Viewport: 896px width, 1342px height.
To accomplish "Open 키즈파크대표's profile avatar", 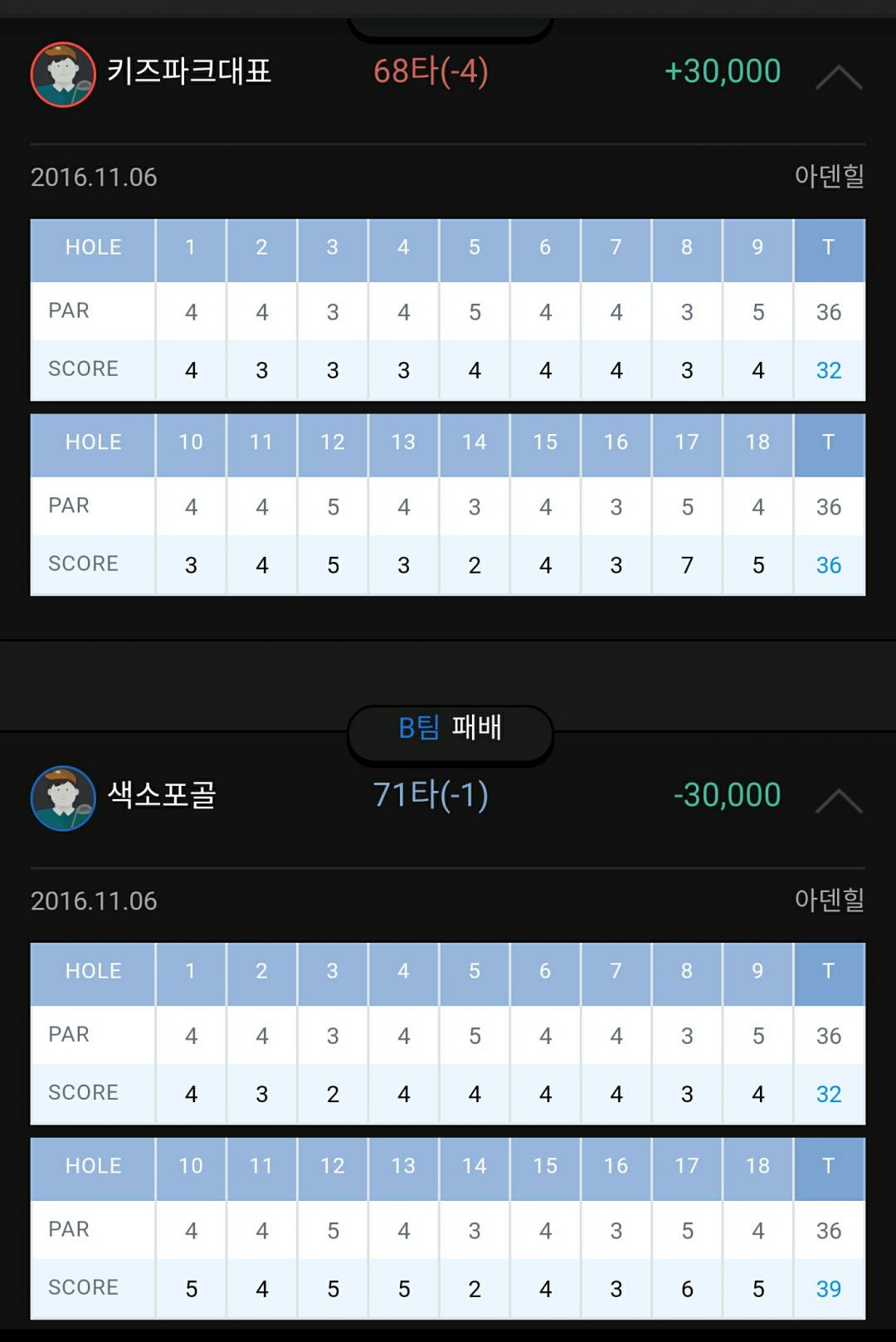I will click(63, 75).
